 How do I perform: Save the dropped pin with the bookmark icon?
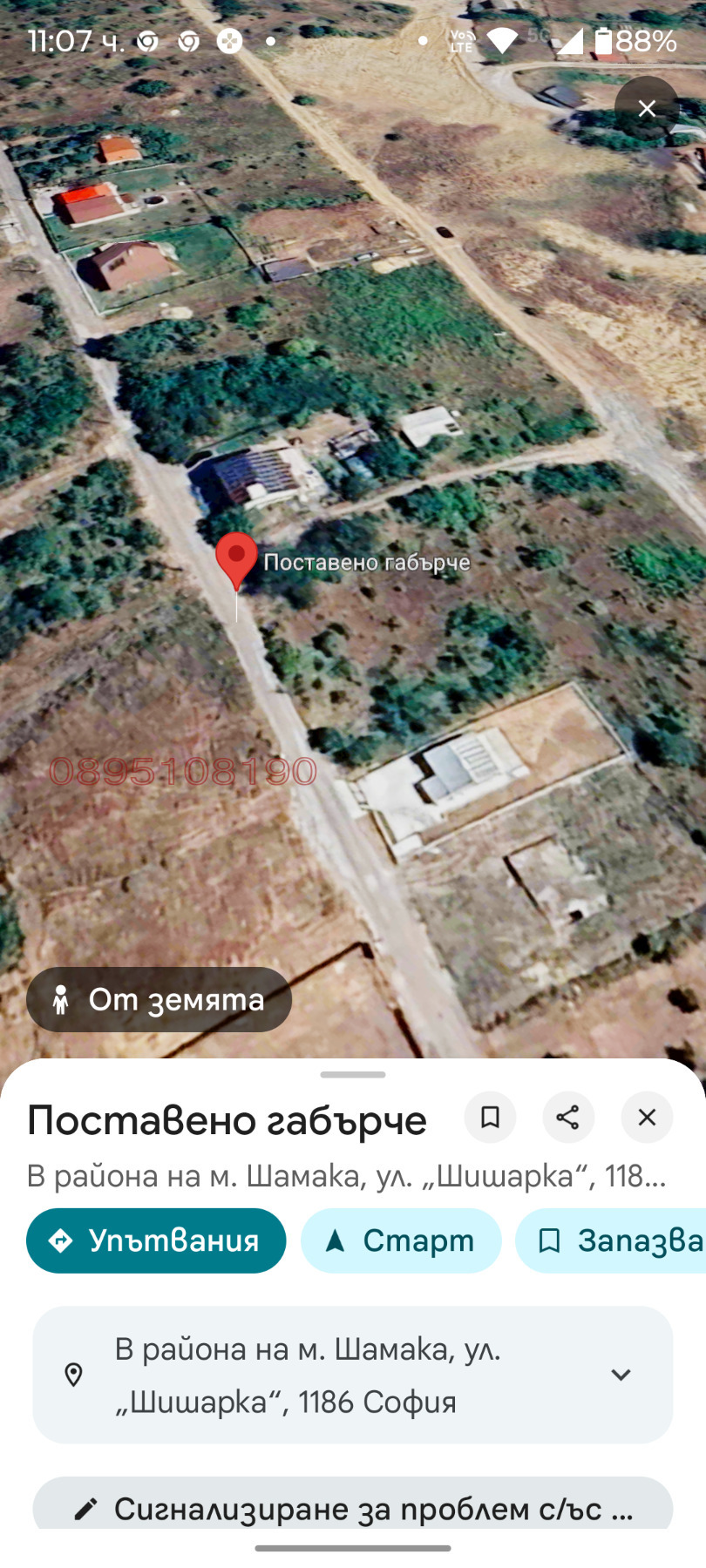pos(490,1118)
